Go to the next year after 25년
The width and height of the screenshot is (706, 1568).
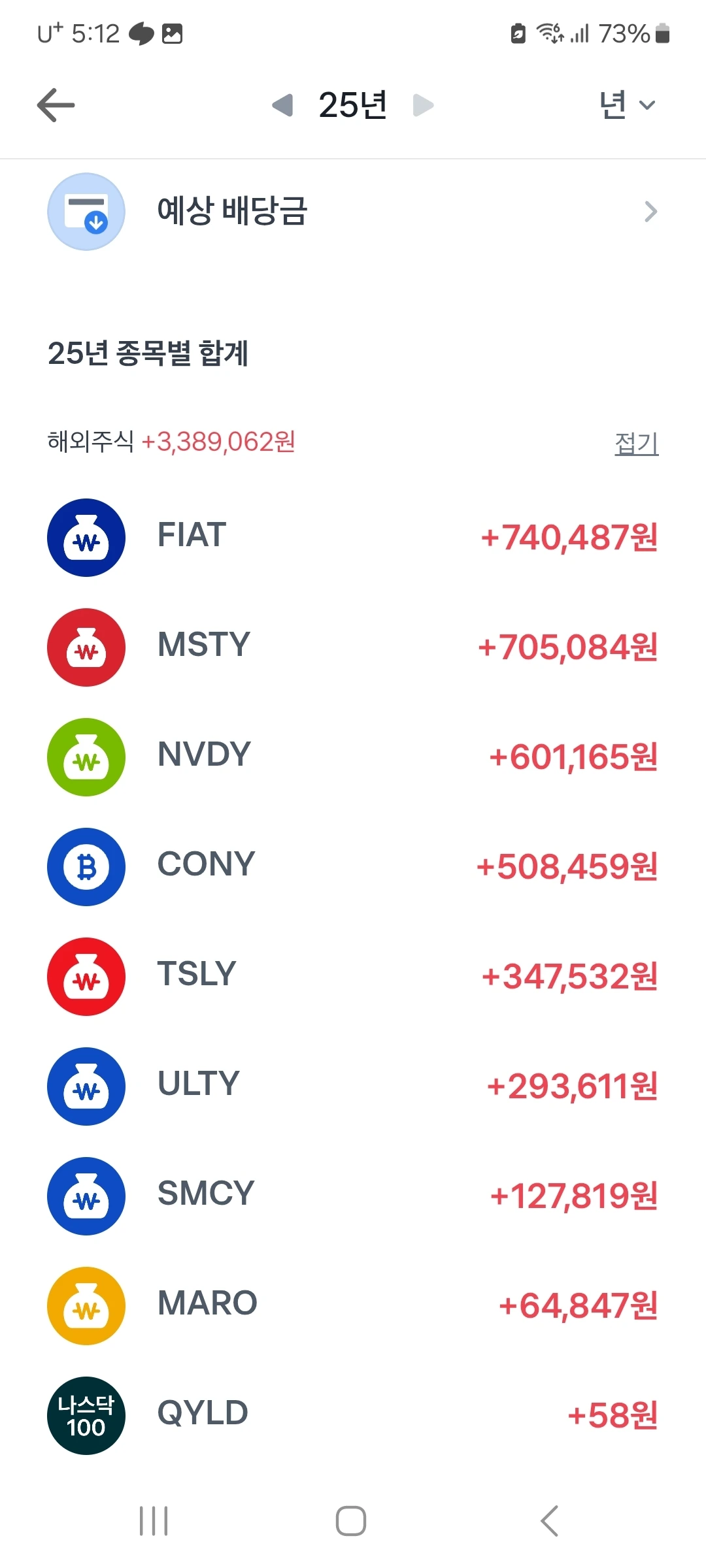[424, 105]
